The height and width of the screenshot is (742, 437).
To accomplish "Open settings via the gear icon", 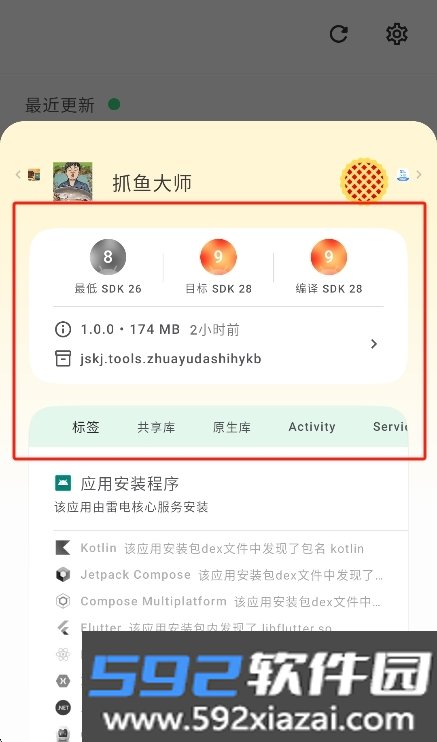I will click(397, 34).
